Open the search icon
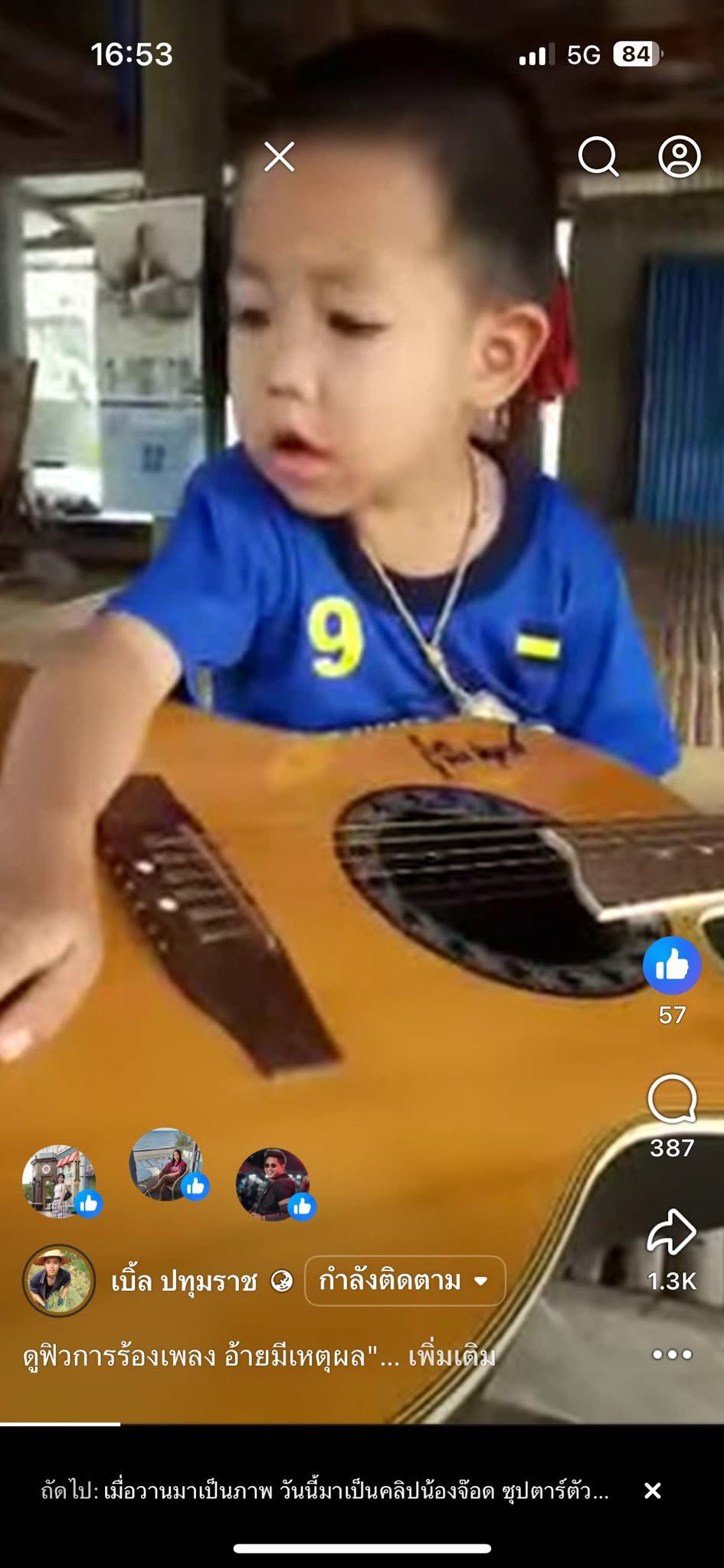The height and width of the screenshot is (1568, 724). point(598,156)
